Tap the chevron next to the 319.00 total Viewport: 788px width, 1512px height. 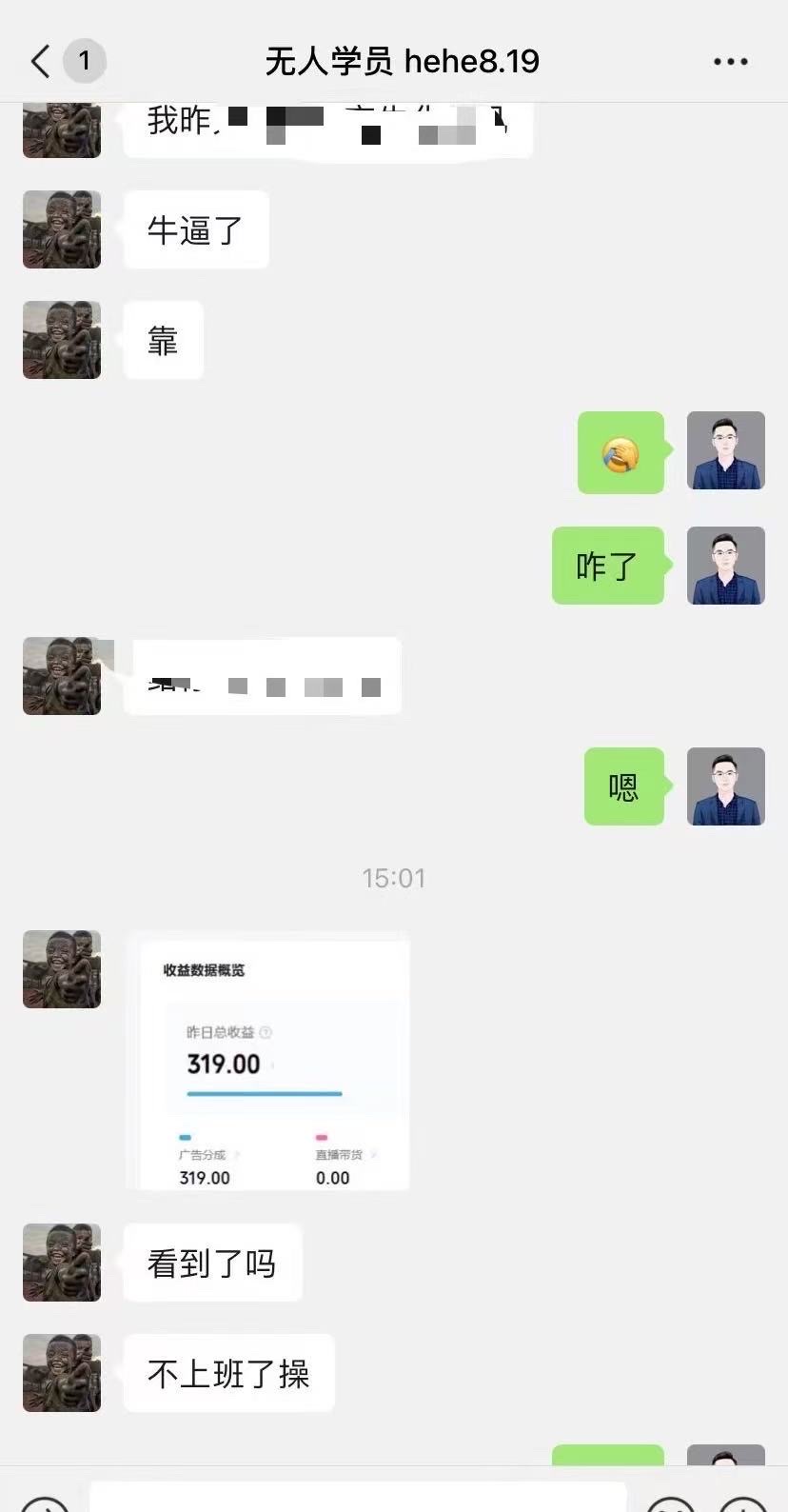[x=274, y=1064]
